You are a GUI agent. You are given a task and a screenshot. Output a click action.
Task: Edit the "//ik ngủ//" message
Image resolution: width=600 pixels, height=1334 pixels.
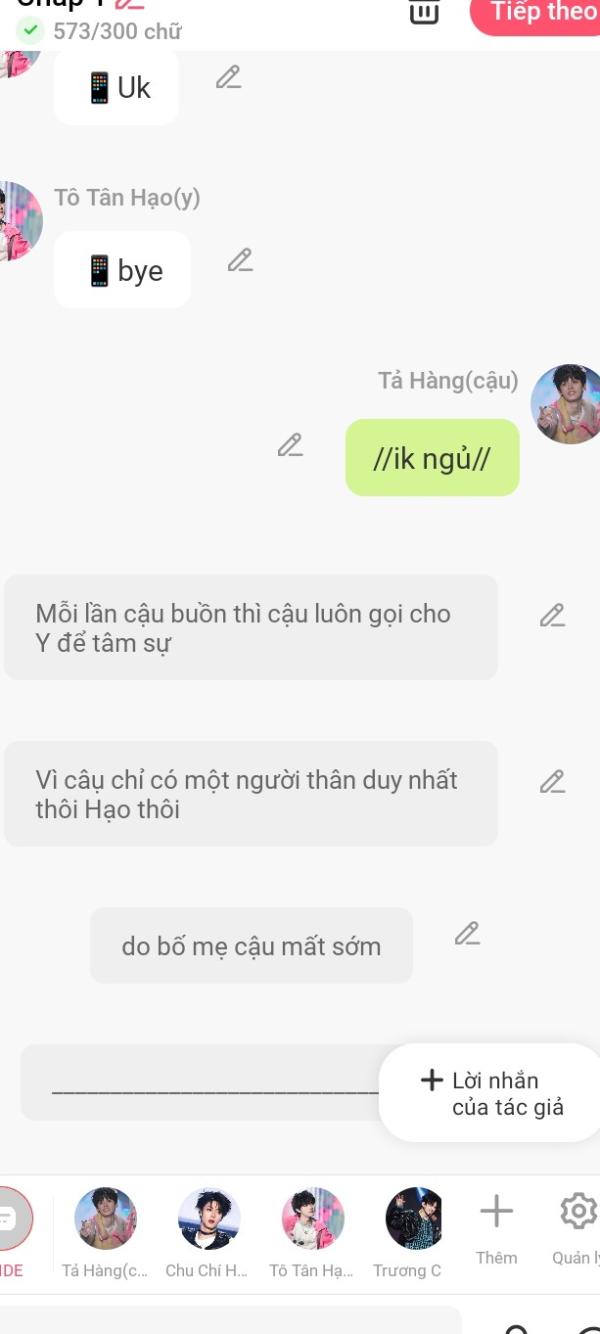click(x=290, y=445)
